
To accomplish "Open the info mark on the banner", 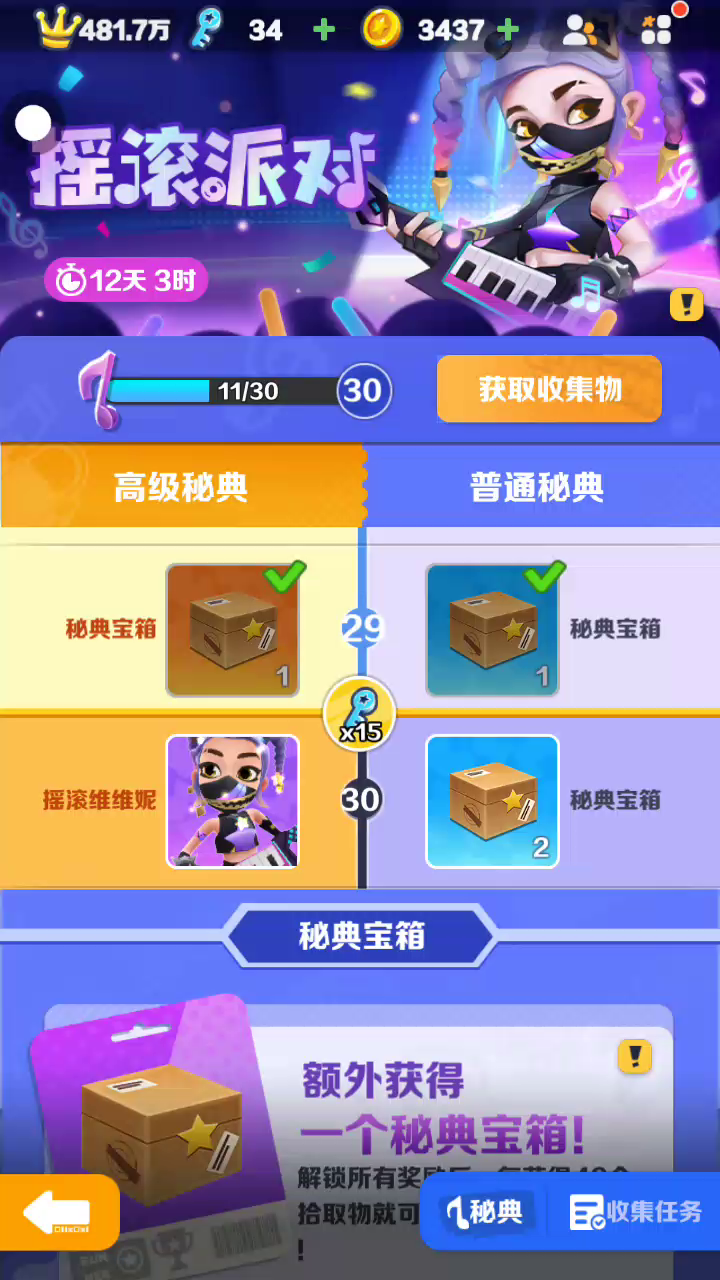I will (x=686, y=304).
